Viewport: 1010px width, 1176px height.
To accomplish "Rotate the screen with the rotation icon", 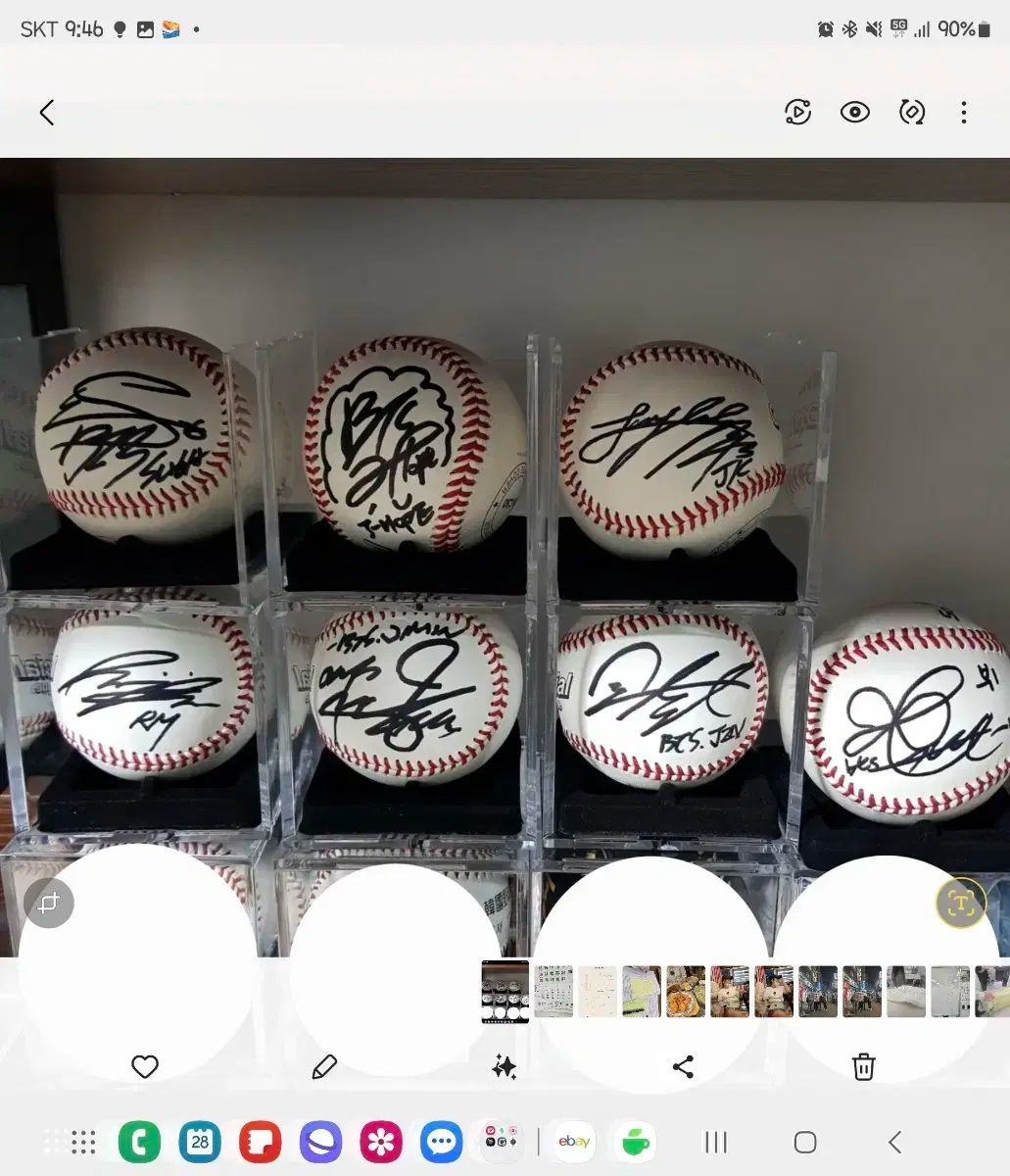I will (911, 113).
